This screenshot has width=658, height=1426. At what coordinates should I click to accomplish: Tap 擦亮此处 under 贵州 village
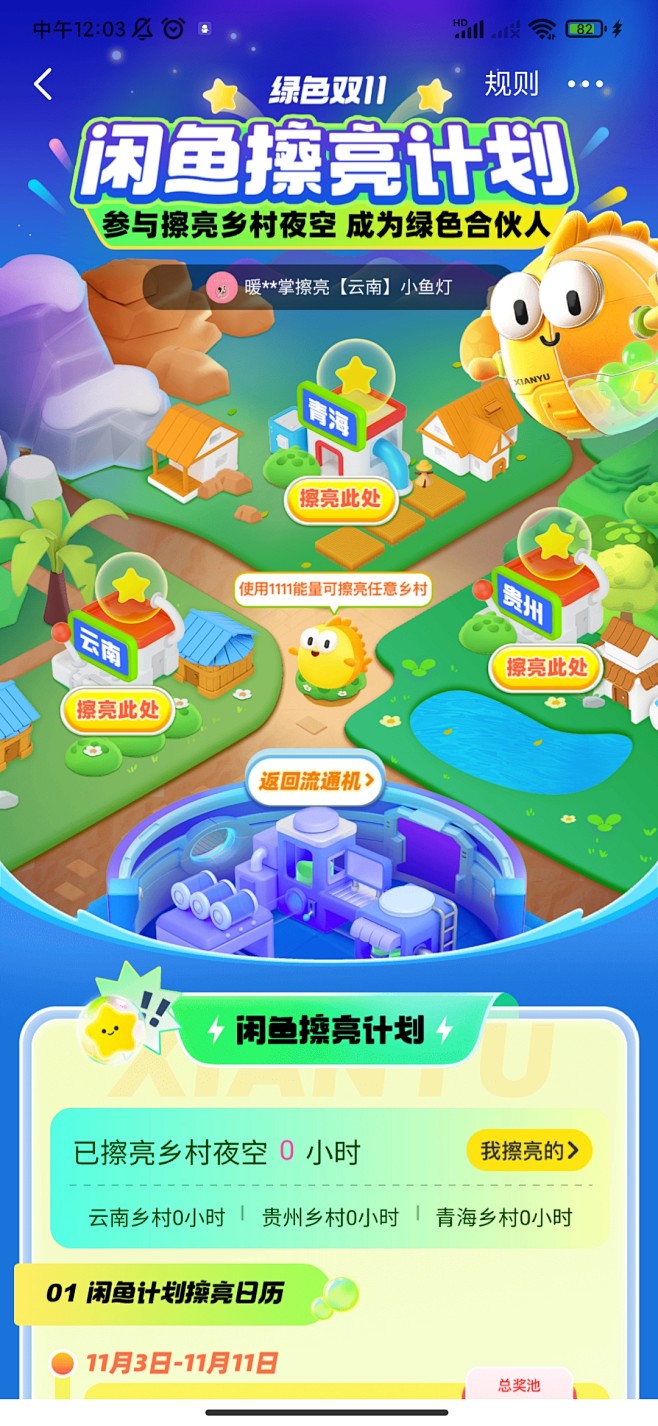point(546,666)
